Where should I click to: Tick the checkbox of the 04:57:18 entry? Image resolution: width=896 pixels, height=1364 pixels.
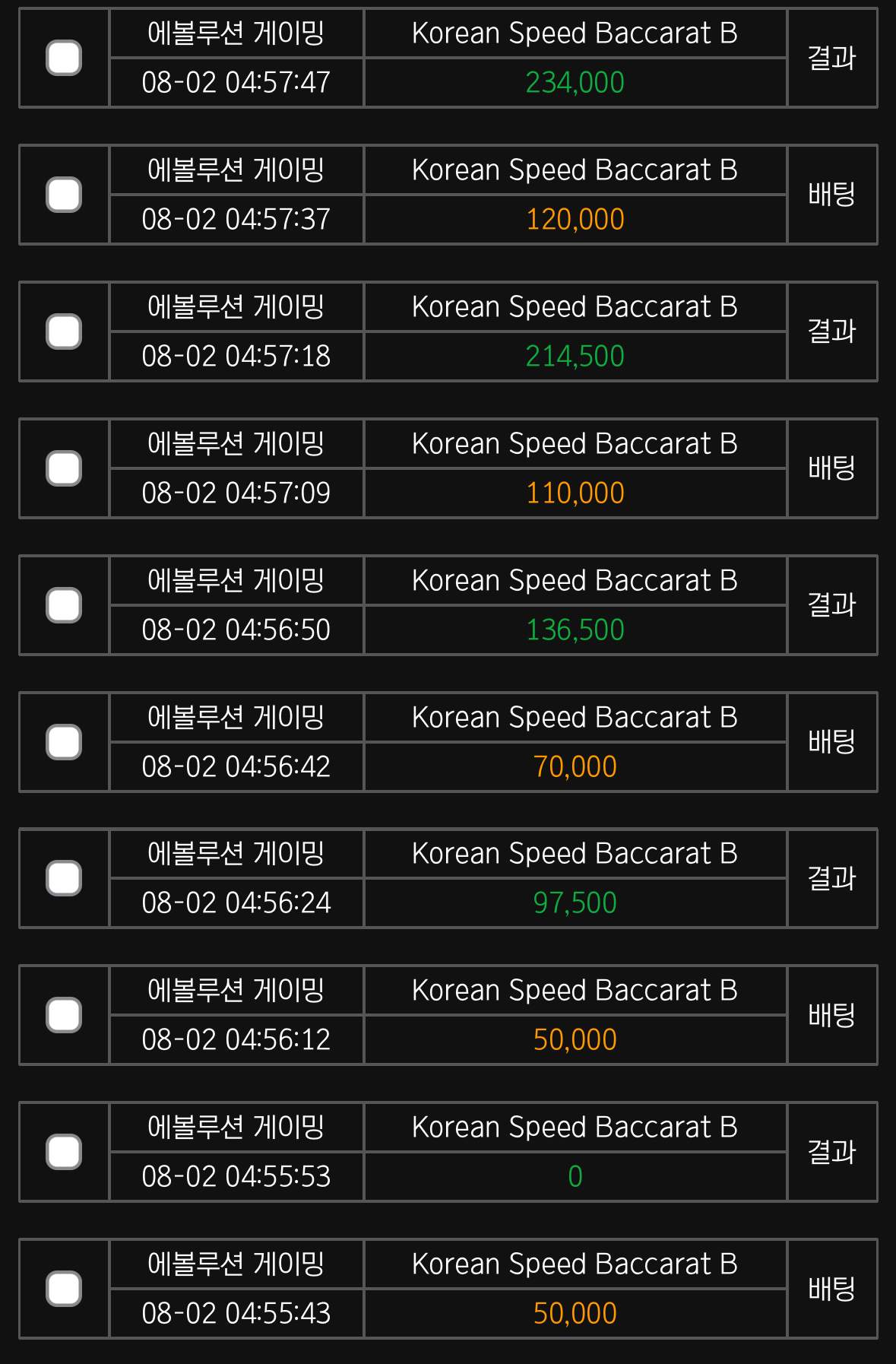click(x=64, y=331)
